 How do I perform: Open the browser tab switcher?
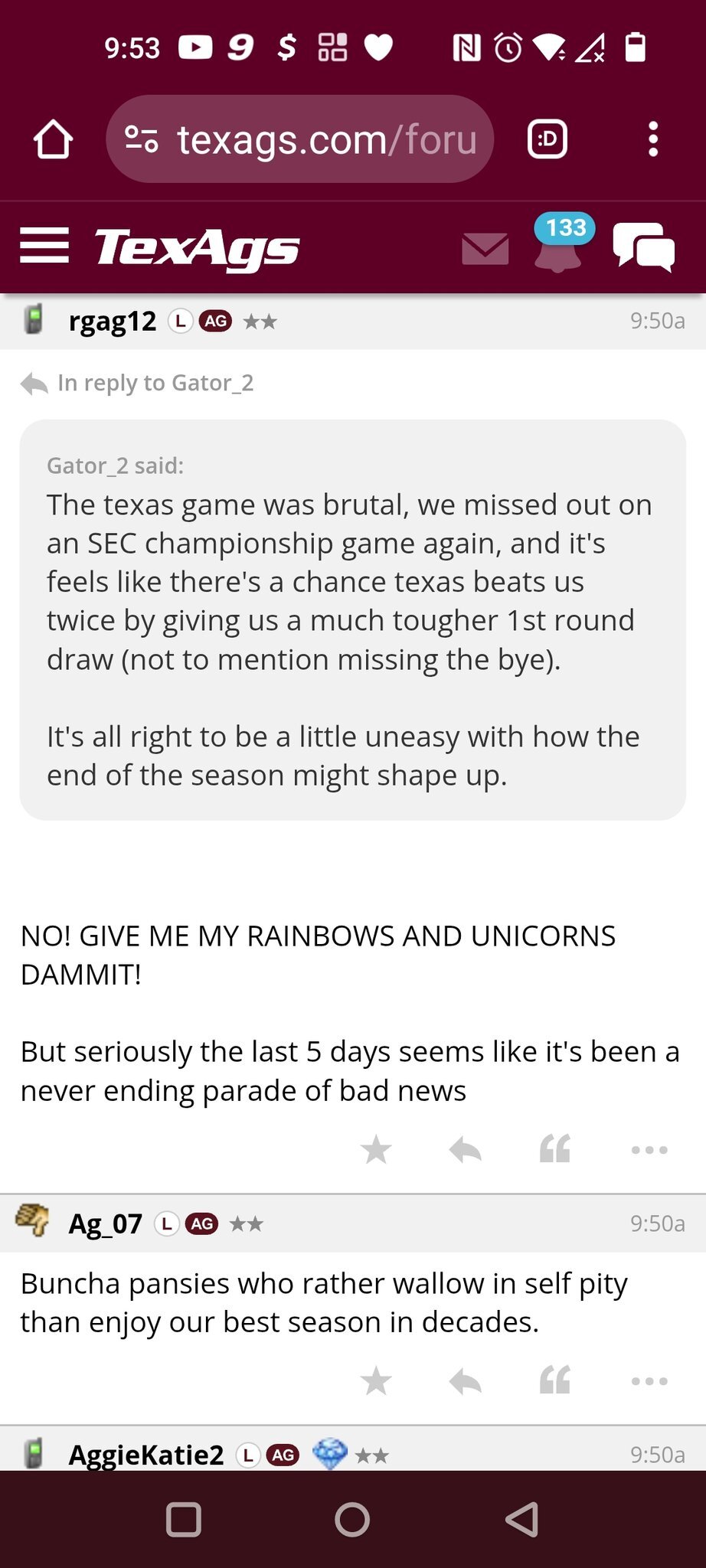tap(547, 139)
